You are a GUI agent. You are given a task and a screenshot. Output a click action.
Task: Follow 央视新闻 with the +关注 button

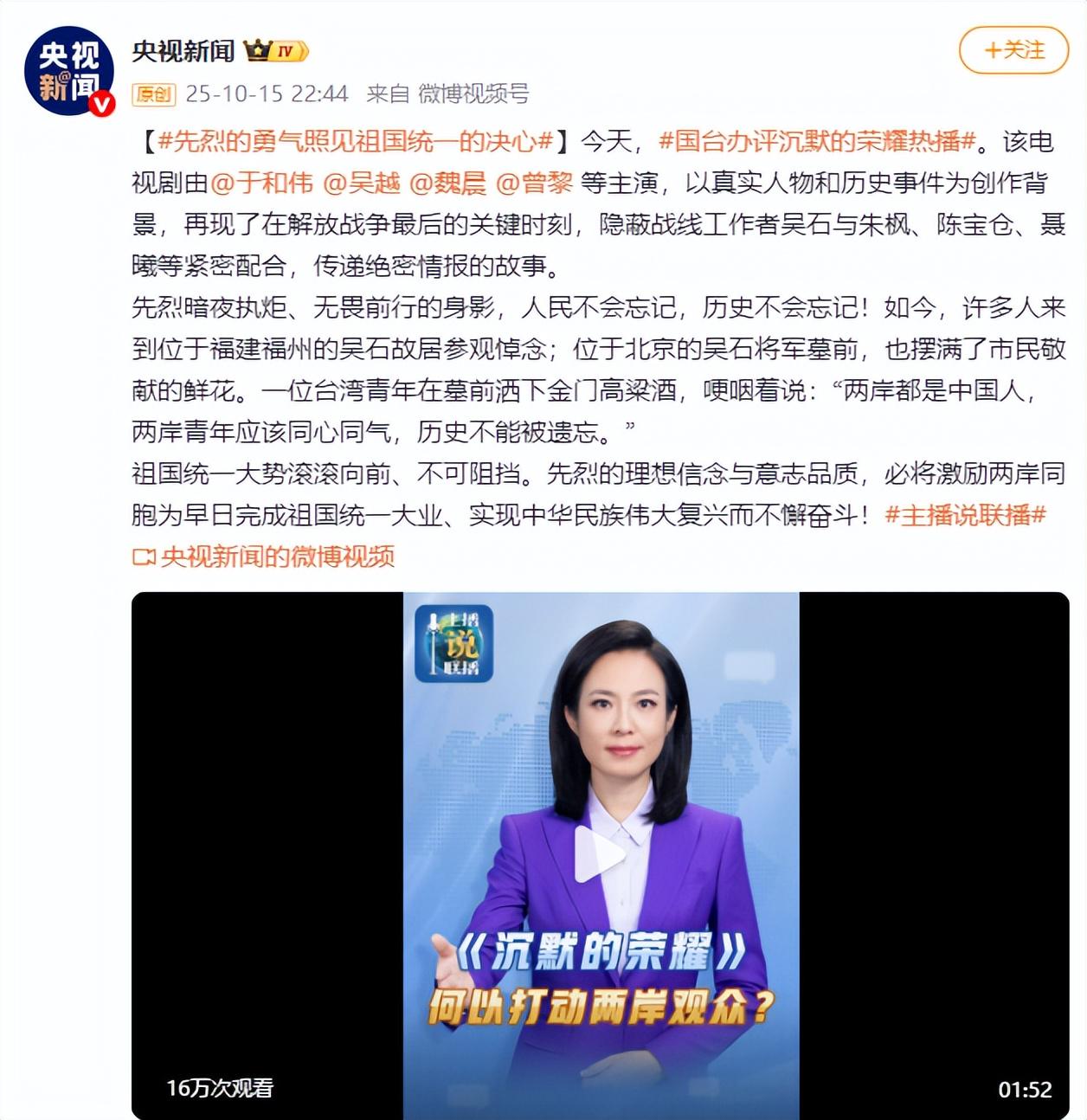[x=1013, y=50]
